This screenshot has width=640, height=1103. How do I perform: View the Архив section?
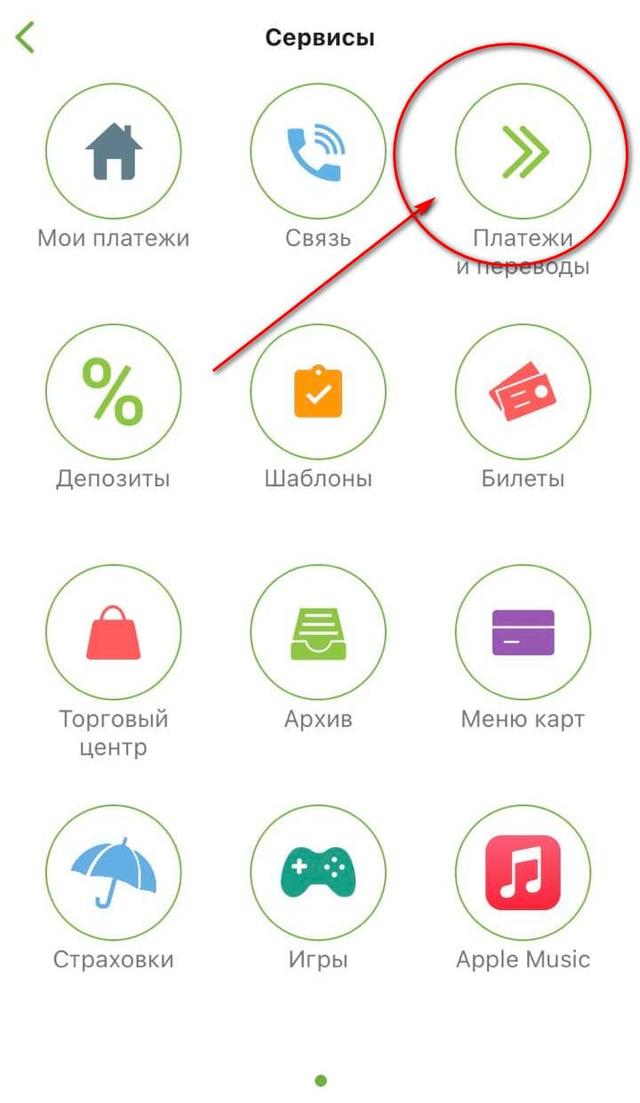[318, 635]
